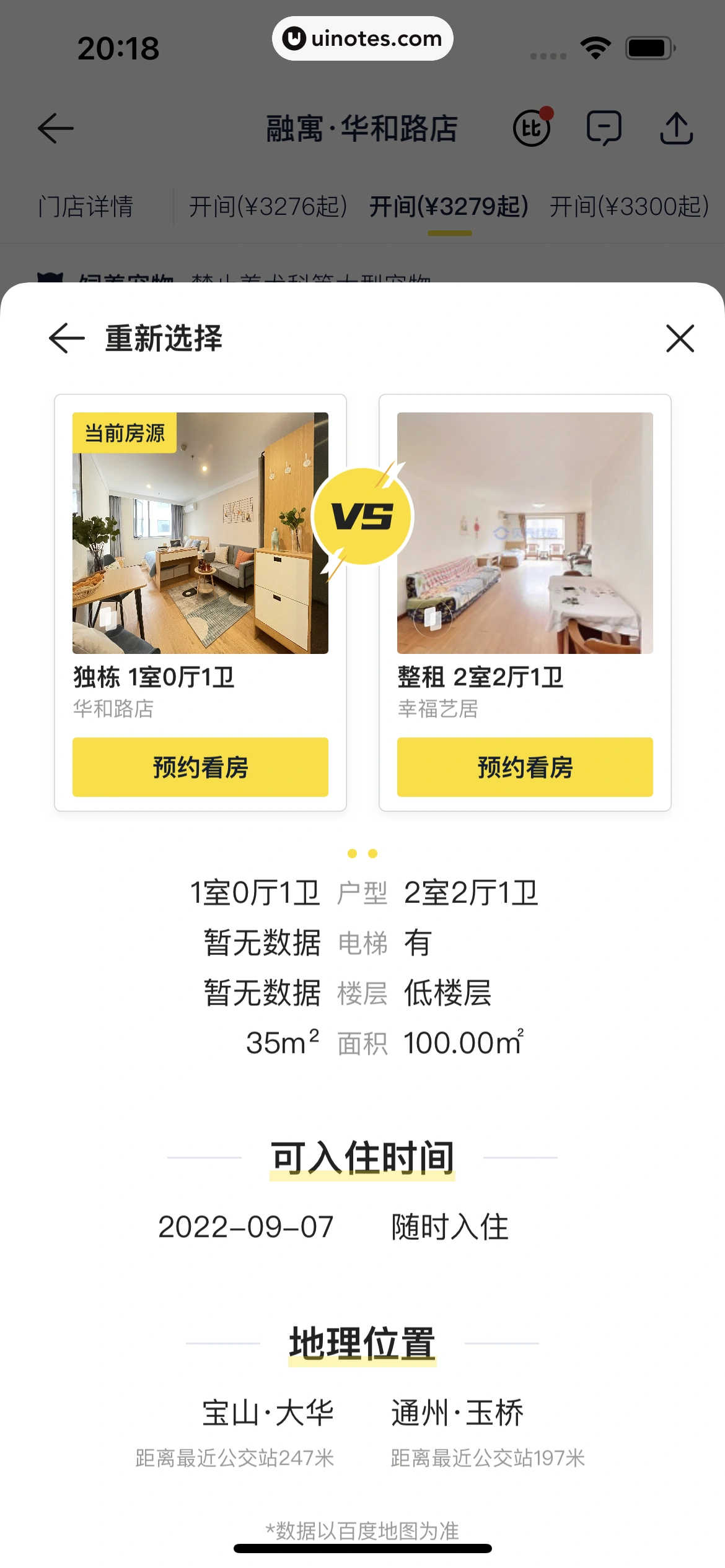The width and height of the screenshot is (725, 1568).
Task: Select the 开间(¥3279起) tab
Action: [x=449, y=206]
